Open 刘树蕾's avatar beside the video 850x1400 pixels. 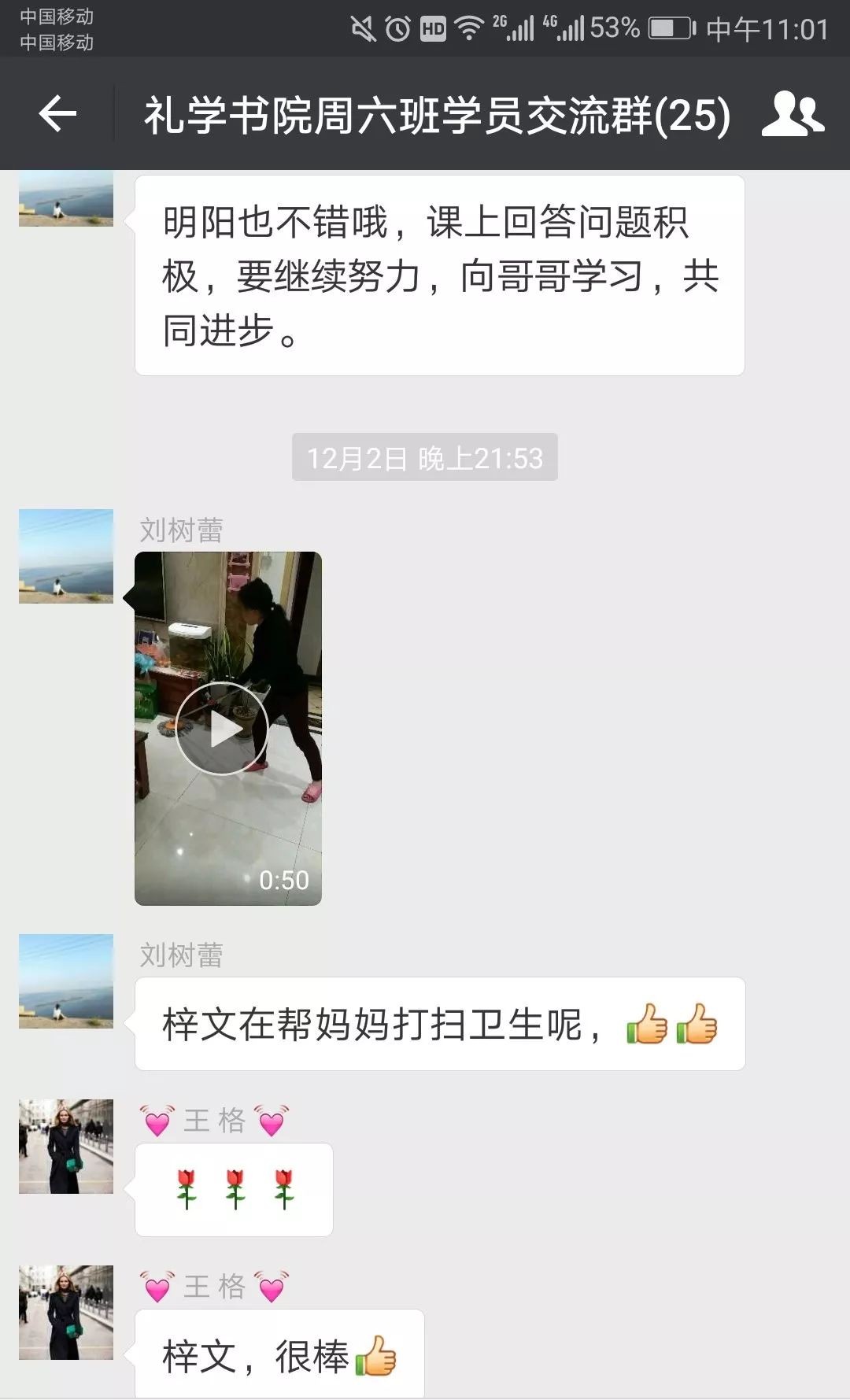click(66, 556)
